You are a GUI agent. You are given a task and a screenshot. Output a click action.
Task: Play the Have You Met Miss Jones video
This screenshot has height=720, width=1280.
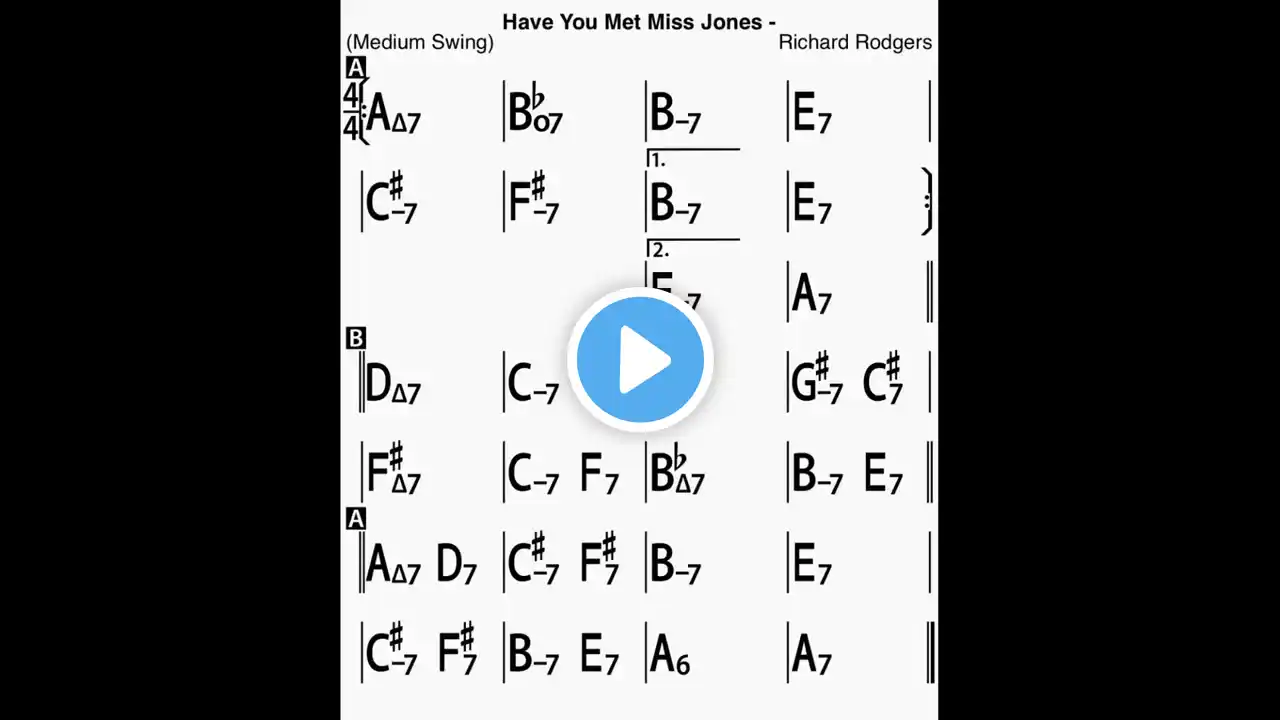640,359
